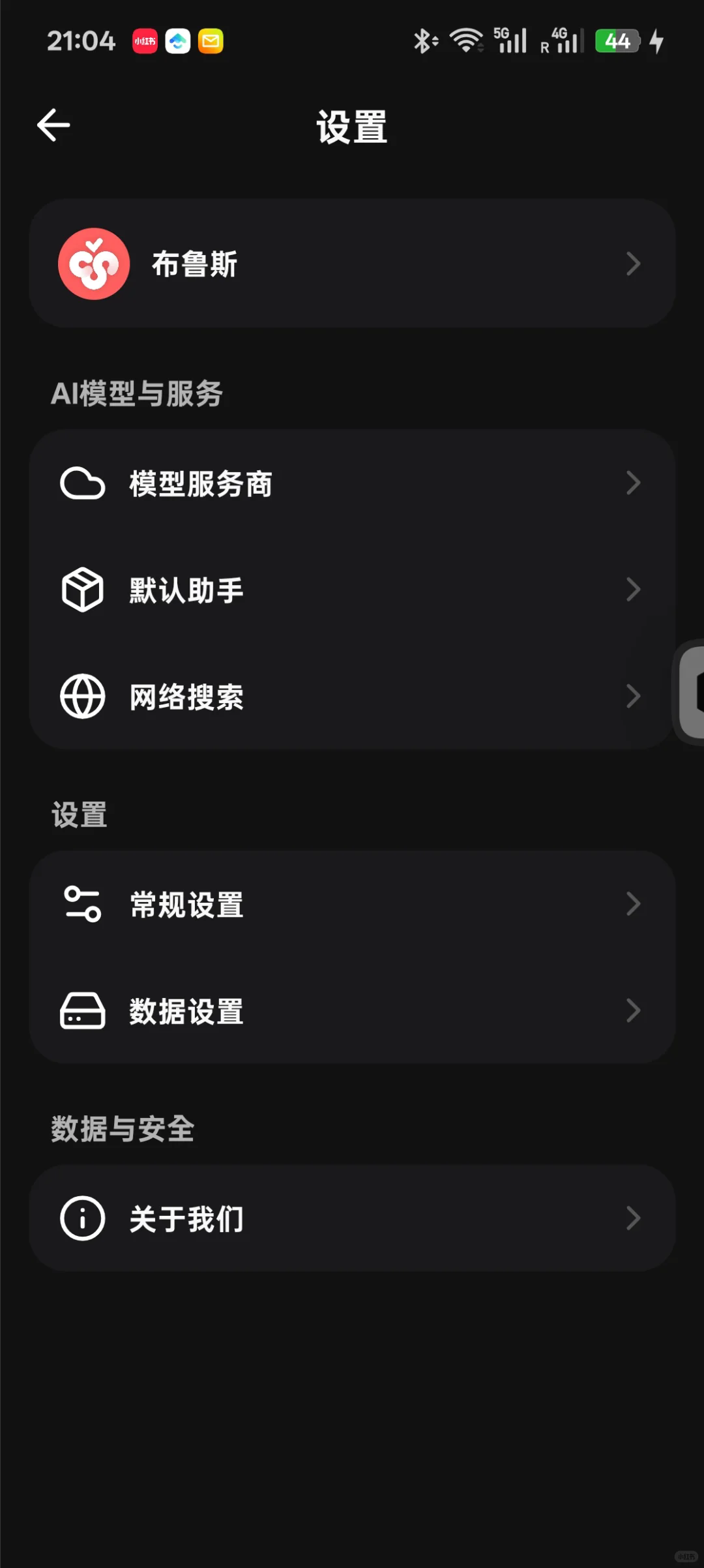Click the globe icon for 网络搜索
Image resolution: width=704 pixels, height=1568 pixels.
click(82, 696)
